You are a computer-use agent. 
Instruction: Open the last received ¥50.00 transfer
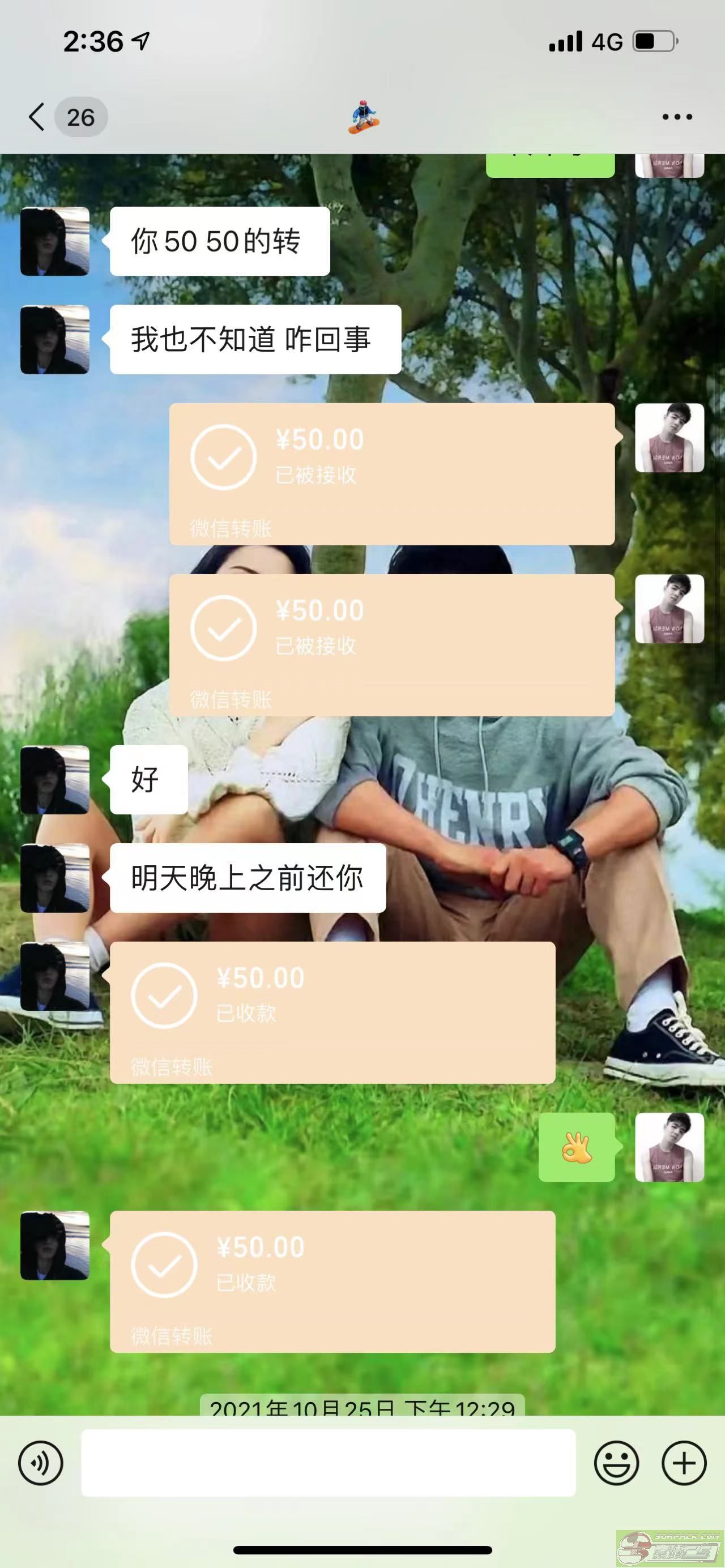(332, 1281)
